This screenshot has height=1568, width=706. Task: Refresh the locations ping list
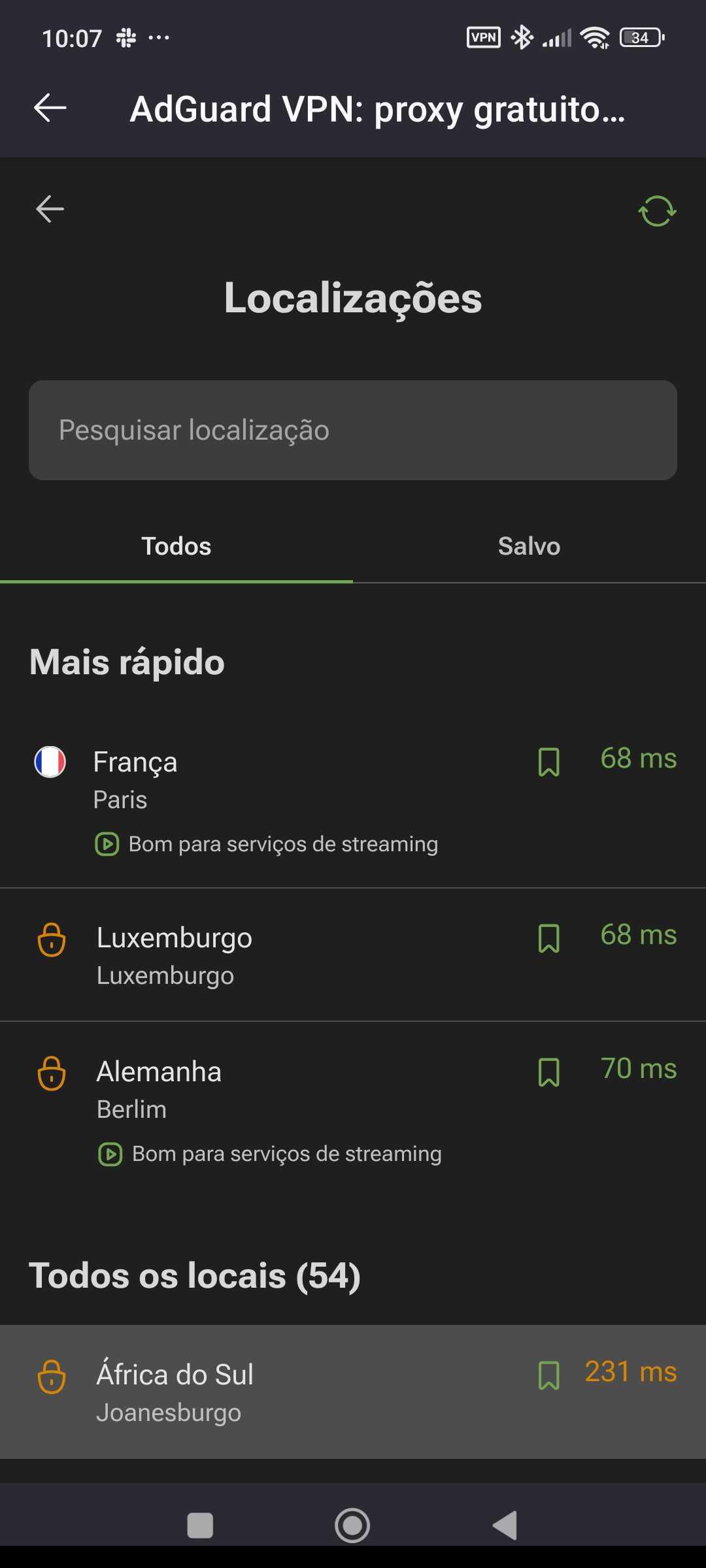coord(656,211)
